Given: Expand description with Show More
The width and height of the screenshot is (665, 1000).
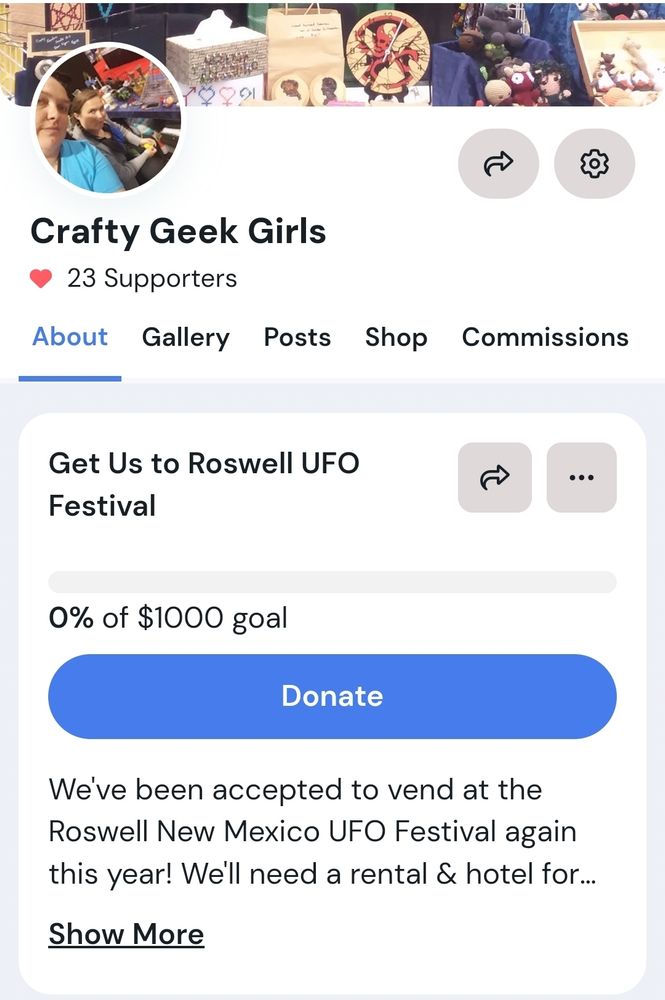Looking at the screenshot, I should point(126,934).
